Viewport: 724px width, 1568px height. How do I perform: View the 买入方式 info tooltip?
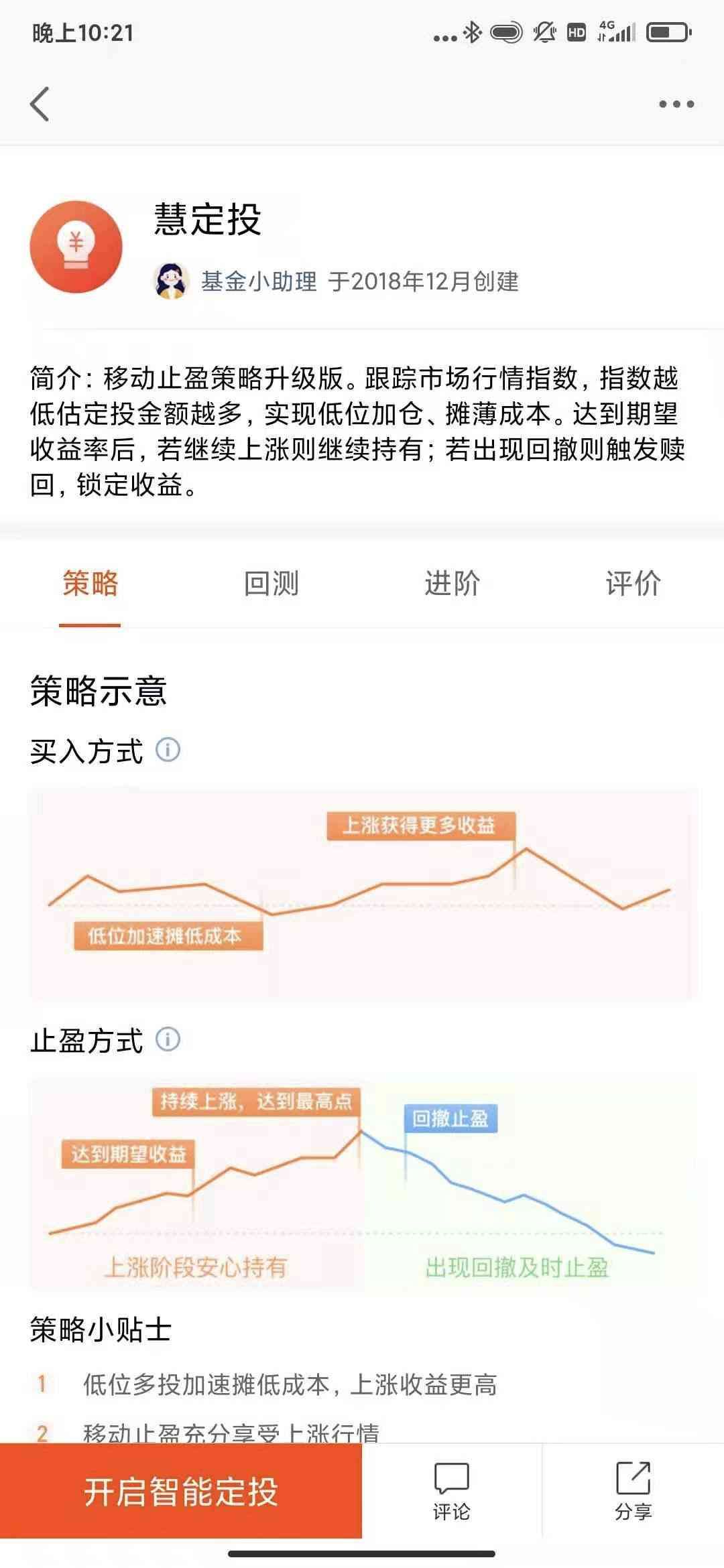point(168,753)
